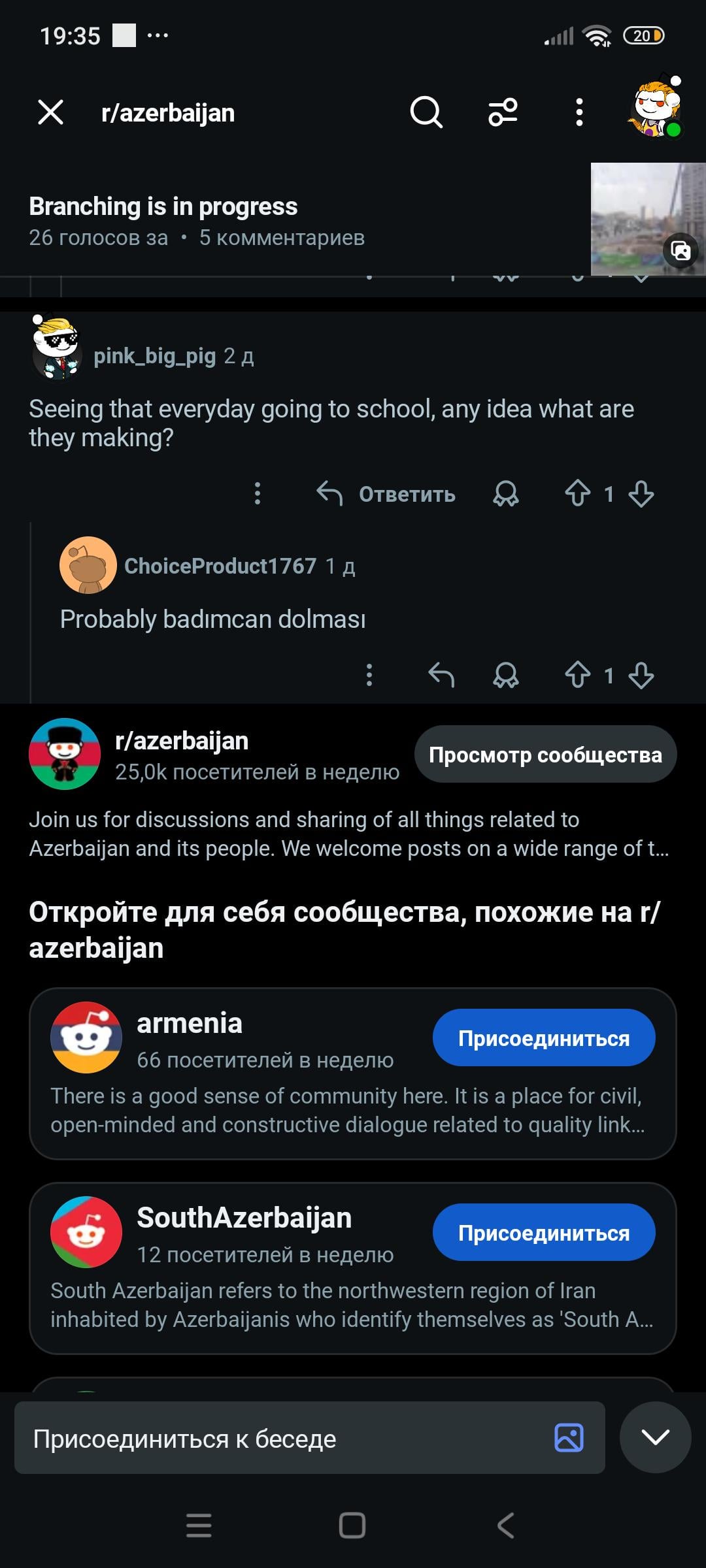Viewport: 706px width, 1568px height.
Task: Upvote ChoiceProduct1767's comment
Action: click(578, 675)
